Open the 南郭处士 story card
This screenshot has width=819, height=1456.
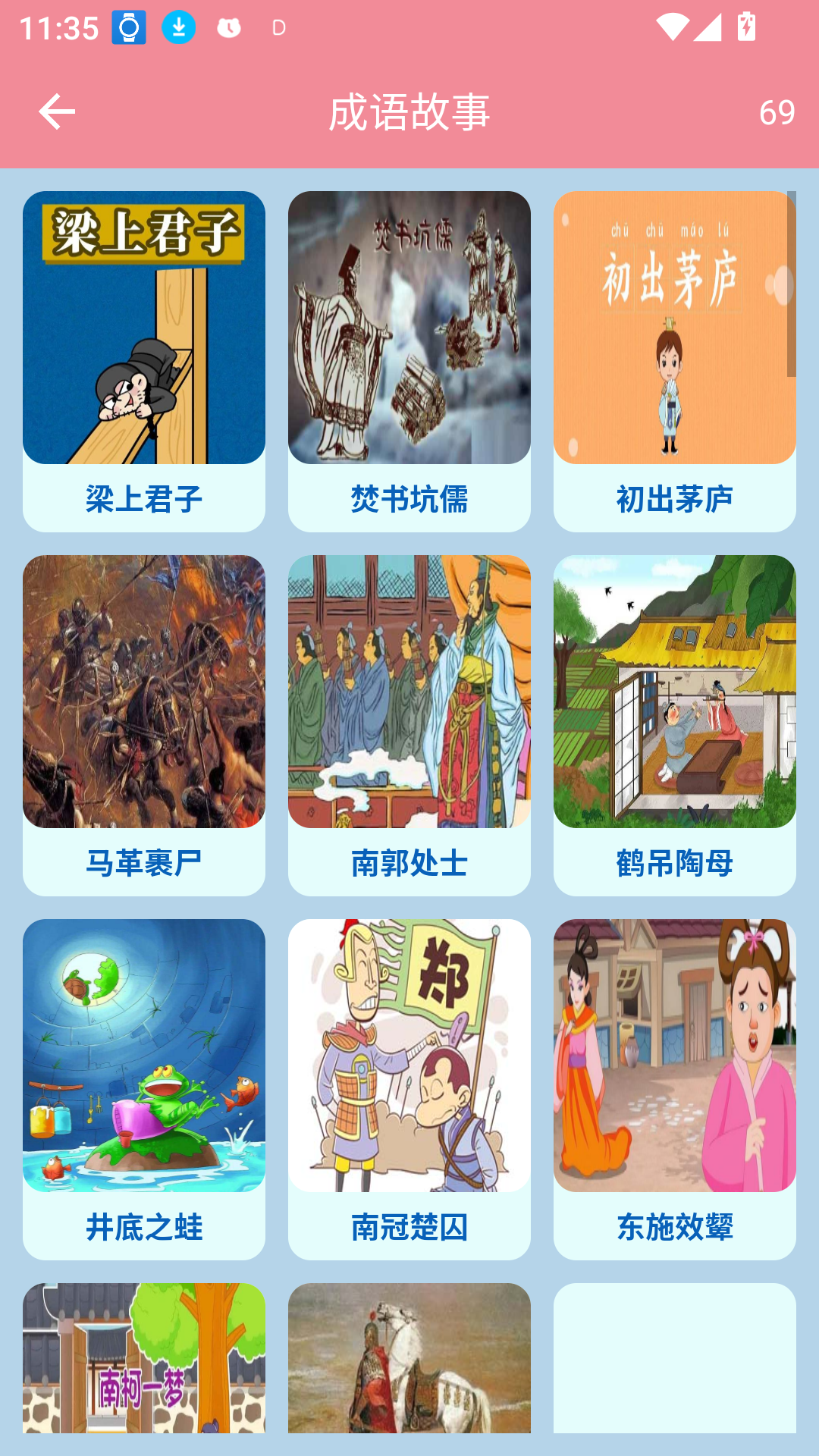tap(409, 725)
